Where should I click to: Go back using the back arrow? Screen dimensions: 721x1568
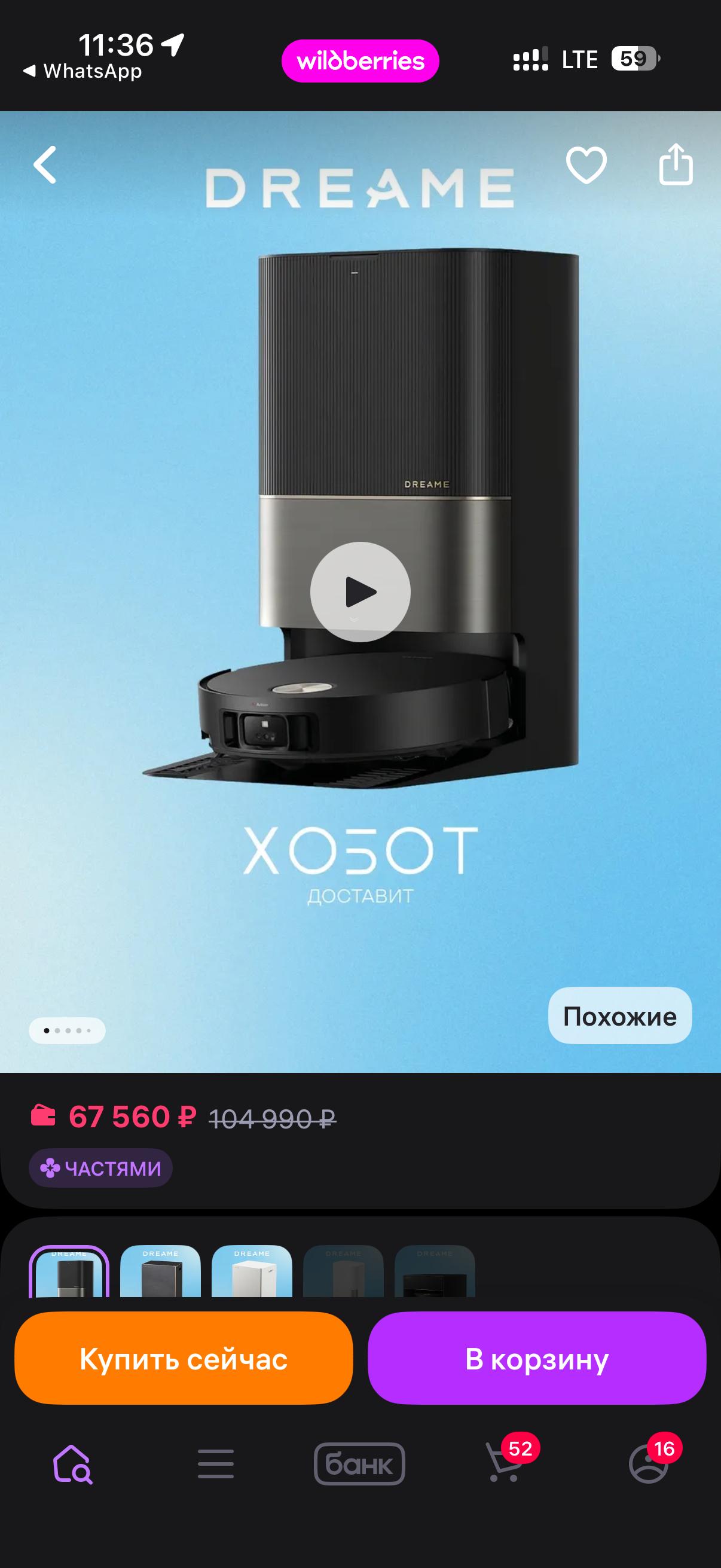[x=44, y=164]
